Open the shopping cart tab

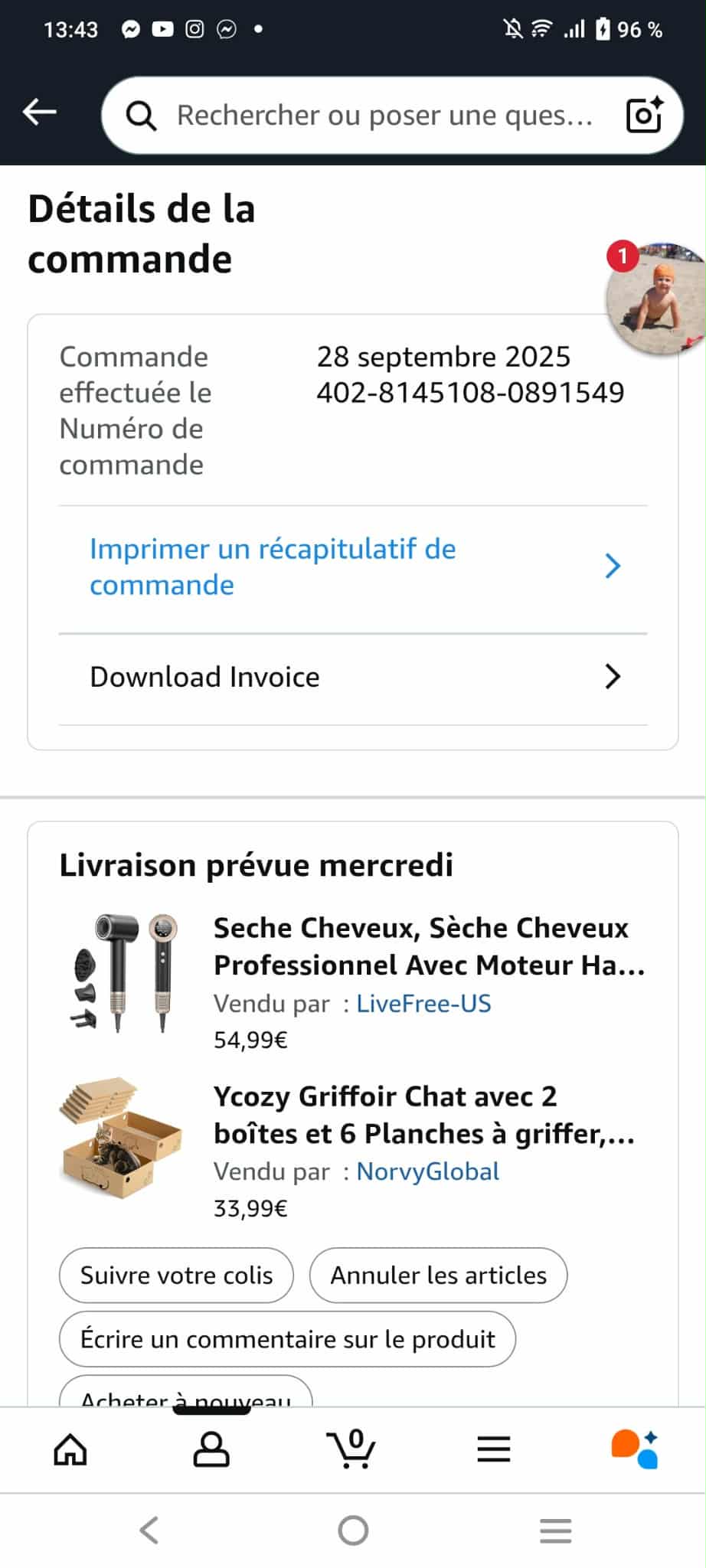click(352, 1449)
